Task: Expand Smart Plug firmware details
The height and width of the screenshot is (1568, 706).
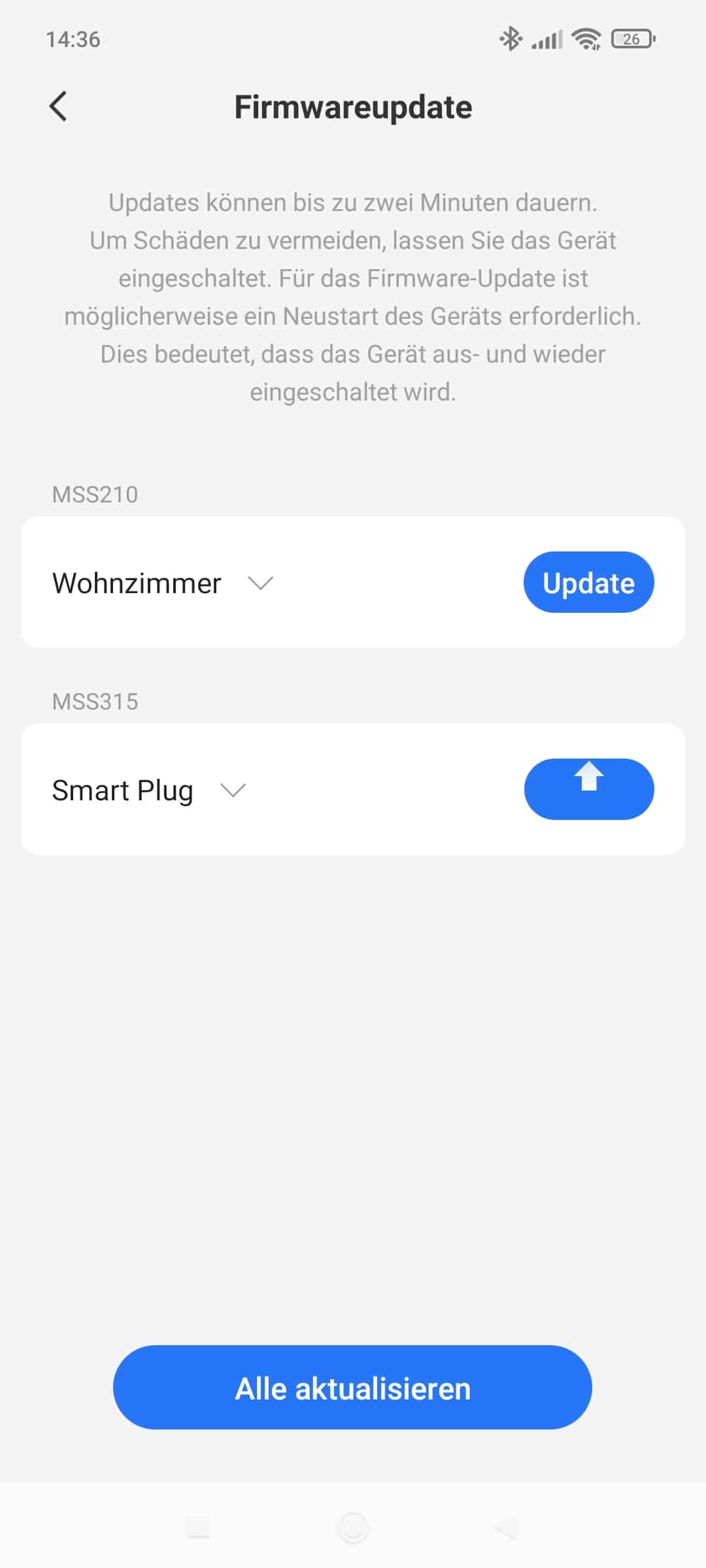Action: pyautogui.click(x=233, y=790)
